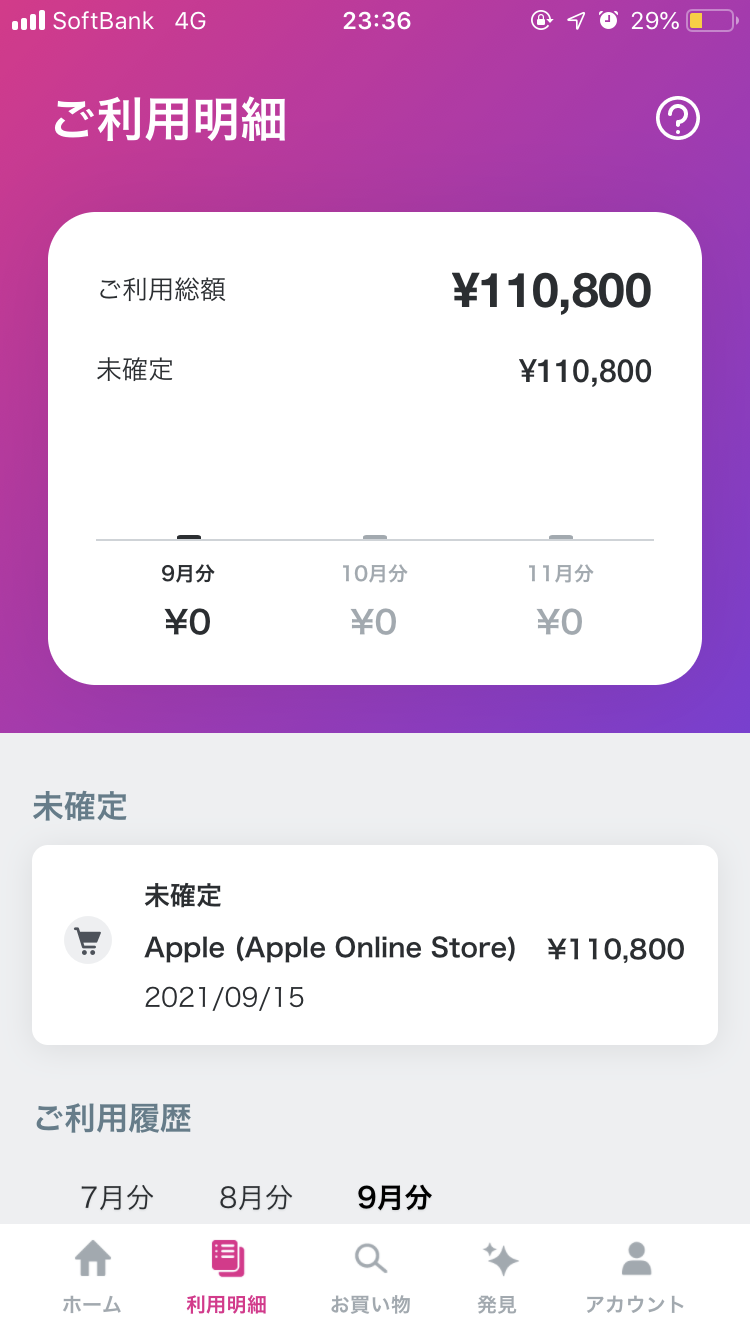
Task: Switch history to 9月分
Action: point(394,1197)
